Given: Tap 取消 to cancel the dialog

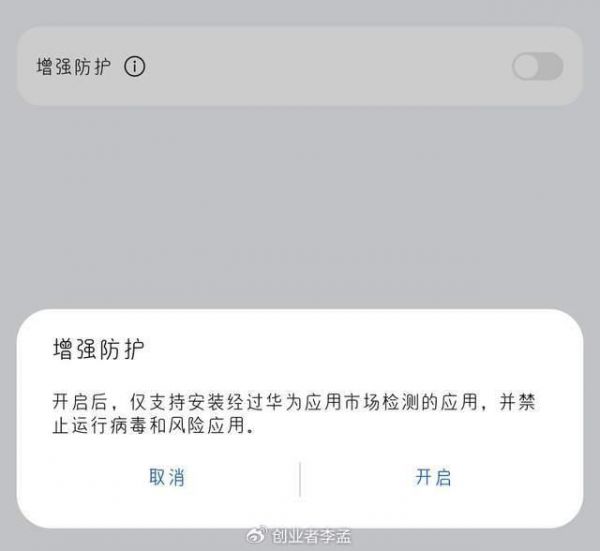Looking at the screenshot, I should click(167, 478).
